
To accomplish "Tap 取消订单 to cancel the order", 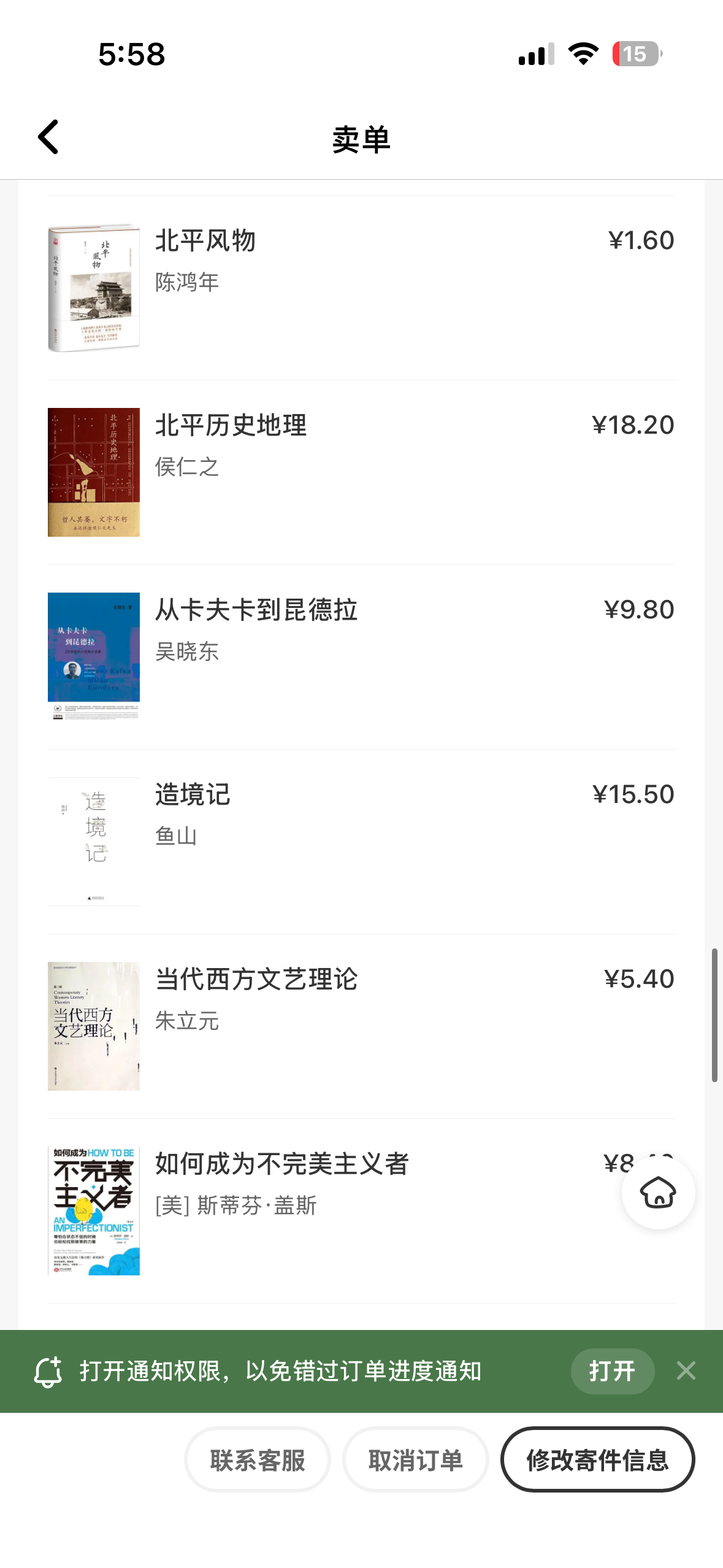I will (415, 1460).
